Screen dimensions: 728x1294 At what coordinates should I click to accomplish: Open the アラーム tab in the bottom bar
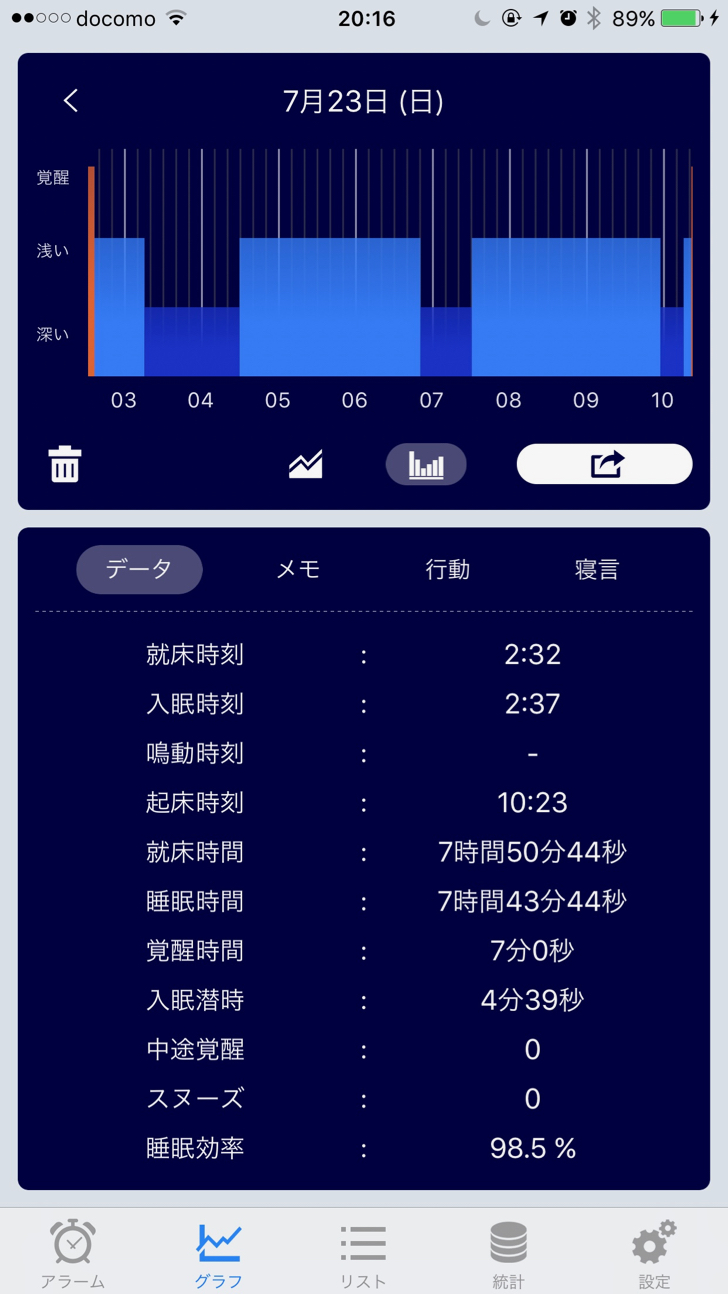tap(73, 1254)
